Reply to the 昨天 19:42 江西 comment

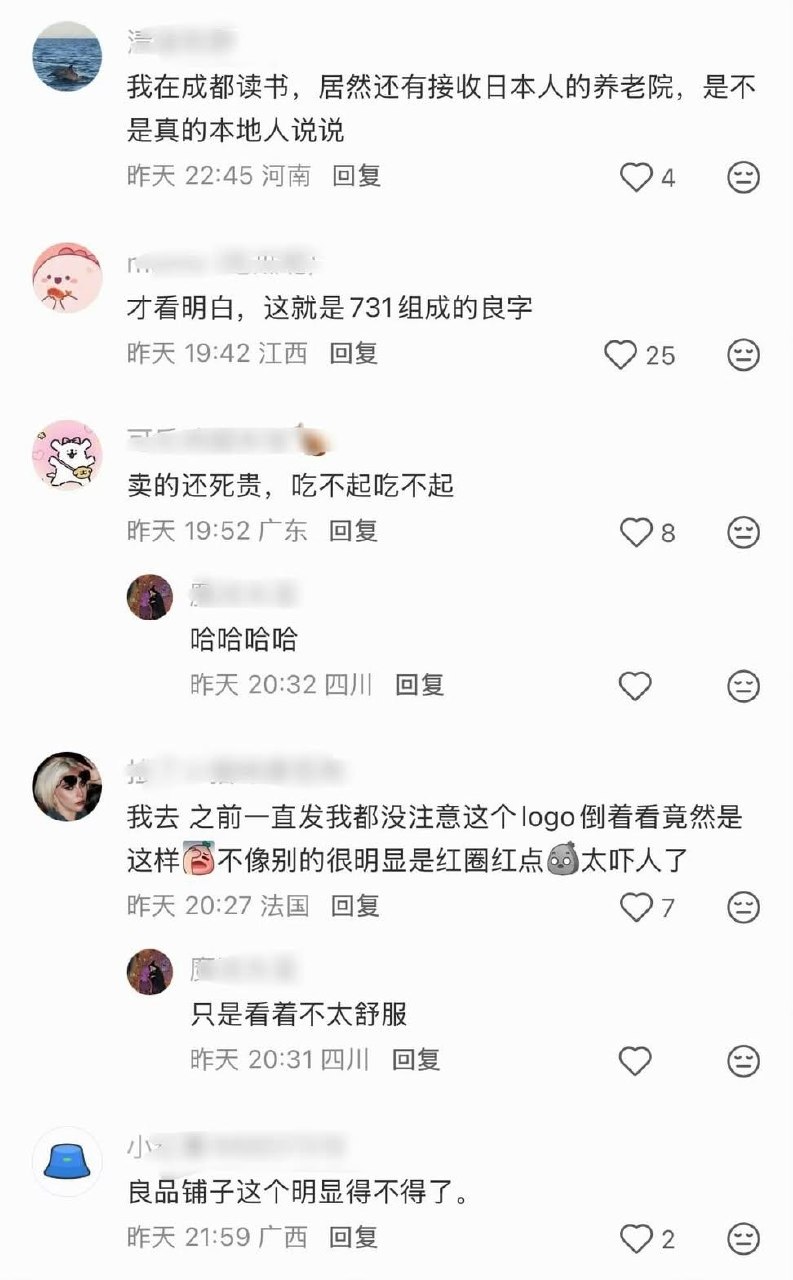(x=354, y=353)
